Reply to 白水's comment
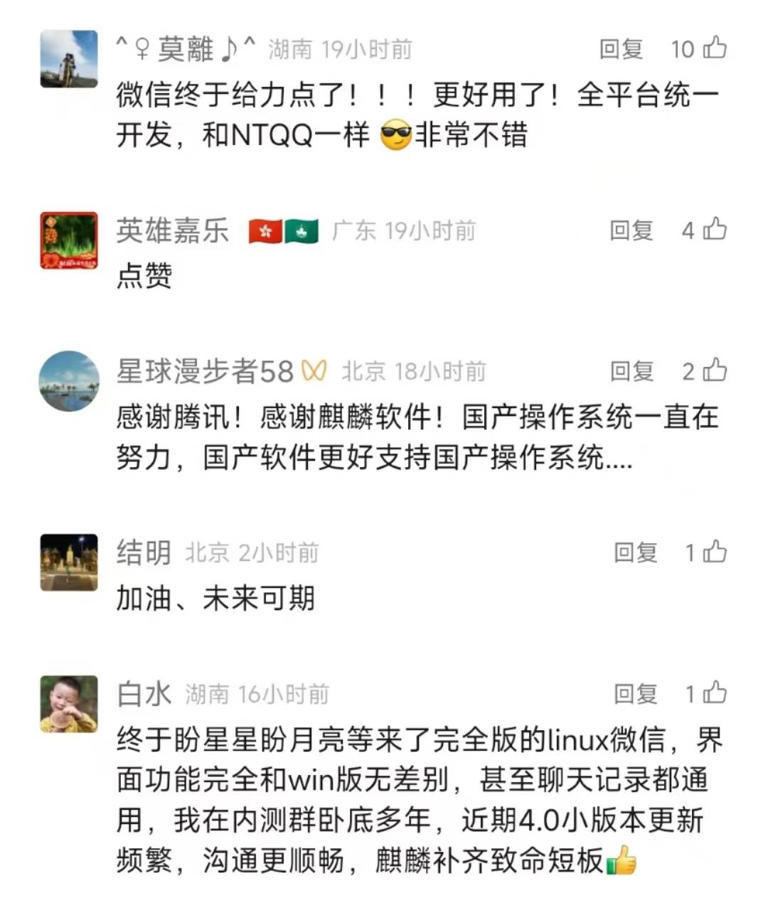Image resolution: width=768 pixels, height=910 pixels. 636,693
